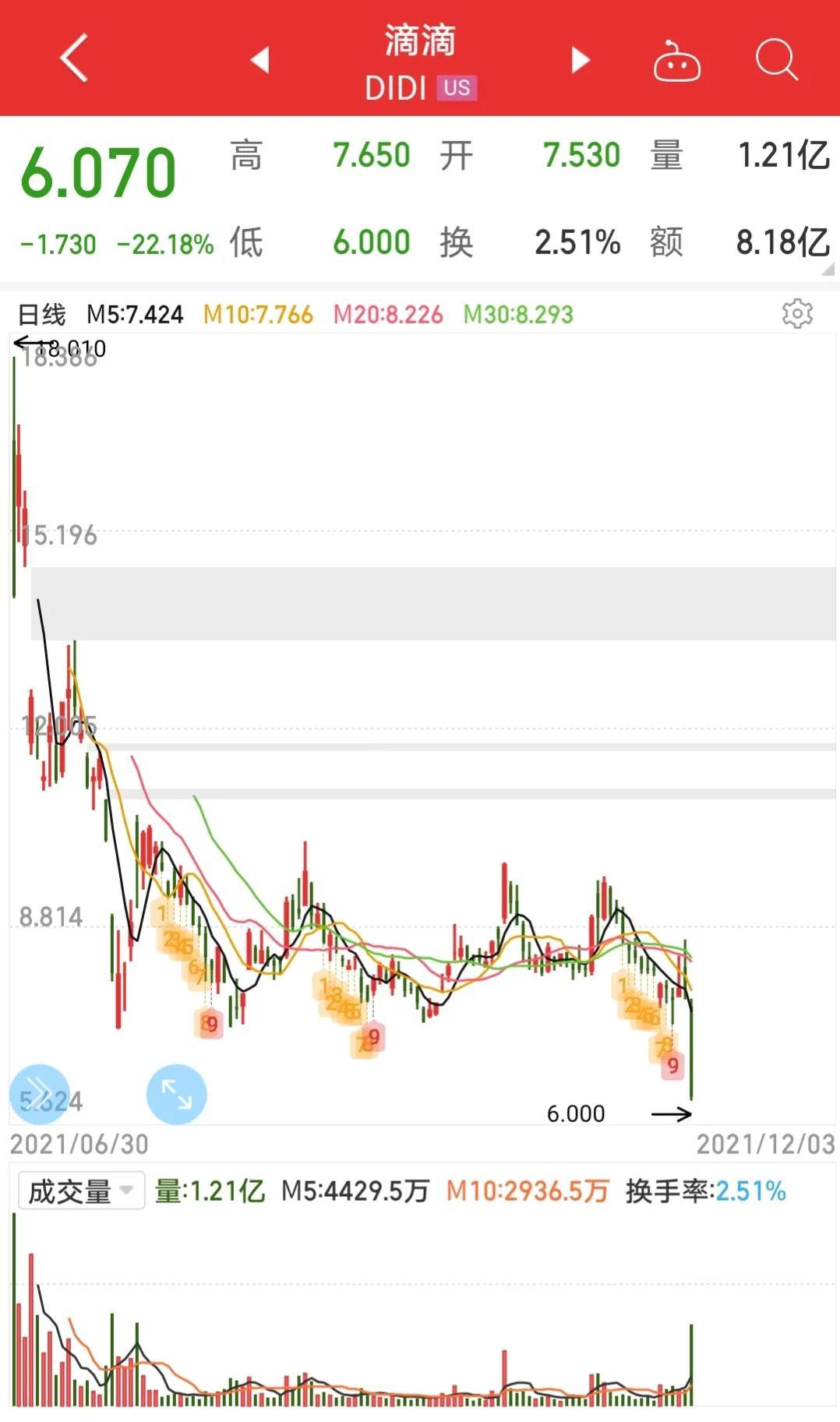Open the 成交量 indicator dropdown
840x1422 pixels.
click(x=79, y=1190)
